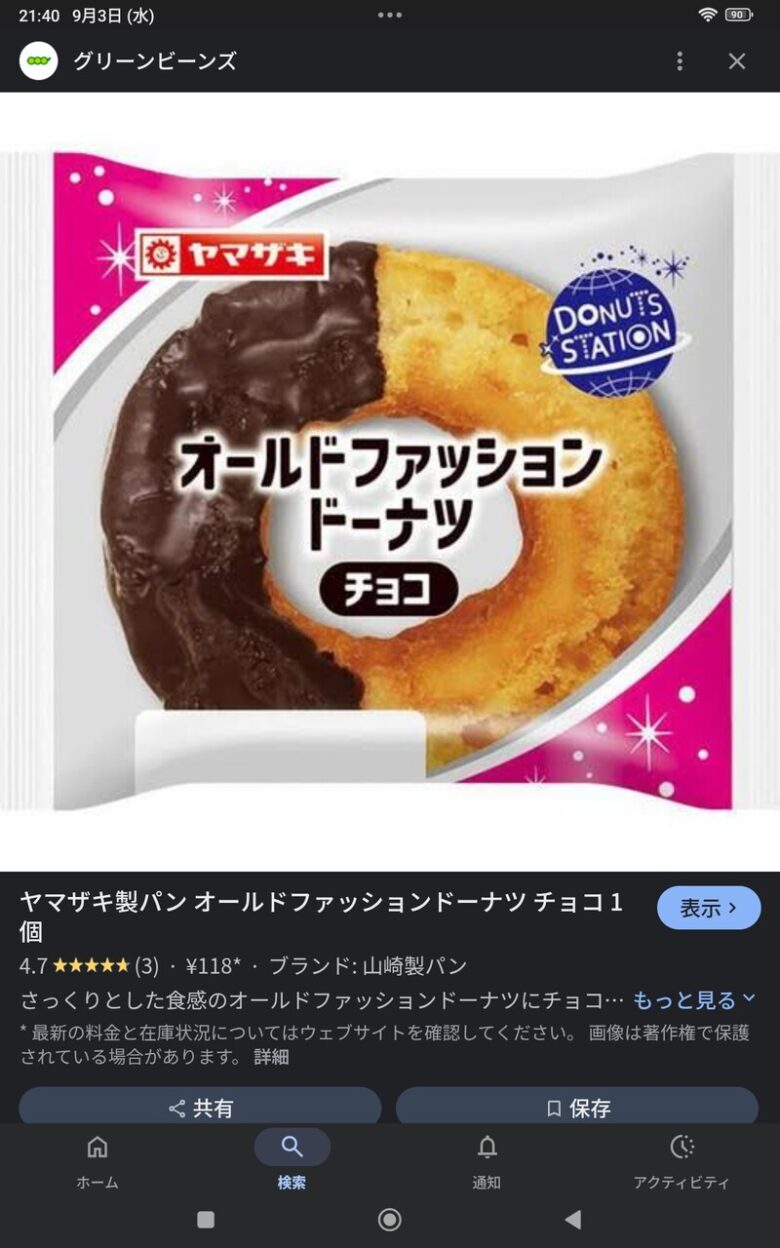Tap the system home button

[x=389, y=1219]
